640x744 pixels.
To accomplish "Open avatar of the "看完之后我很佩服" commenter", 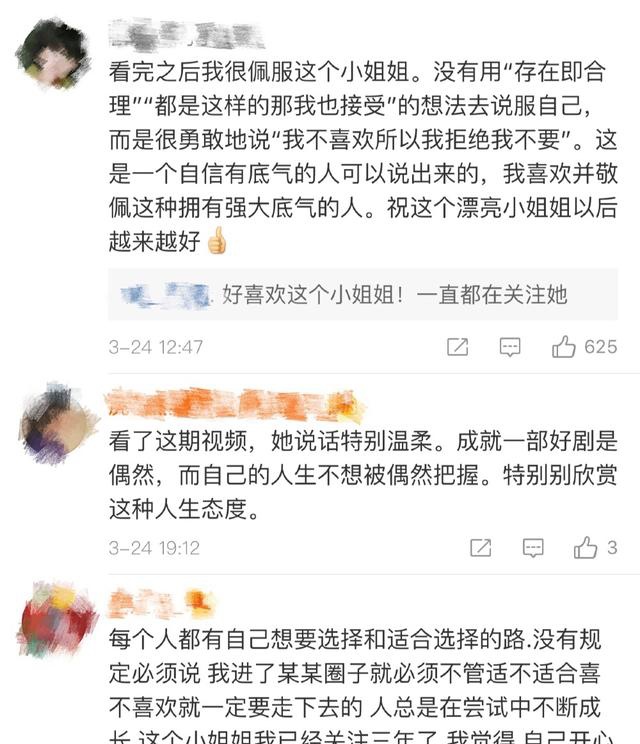I will (53, 53).
